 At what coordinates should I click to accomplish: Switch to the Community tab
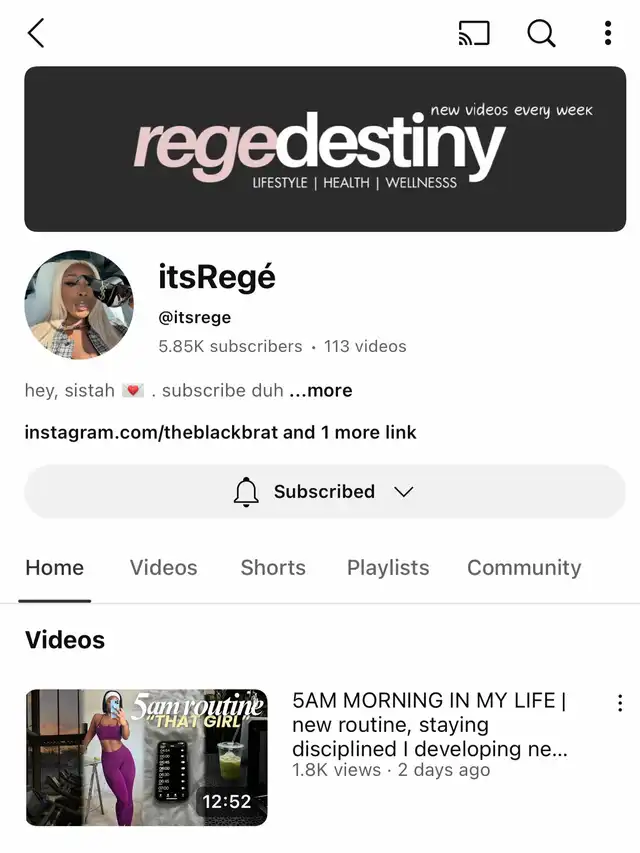524,567
